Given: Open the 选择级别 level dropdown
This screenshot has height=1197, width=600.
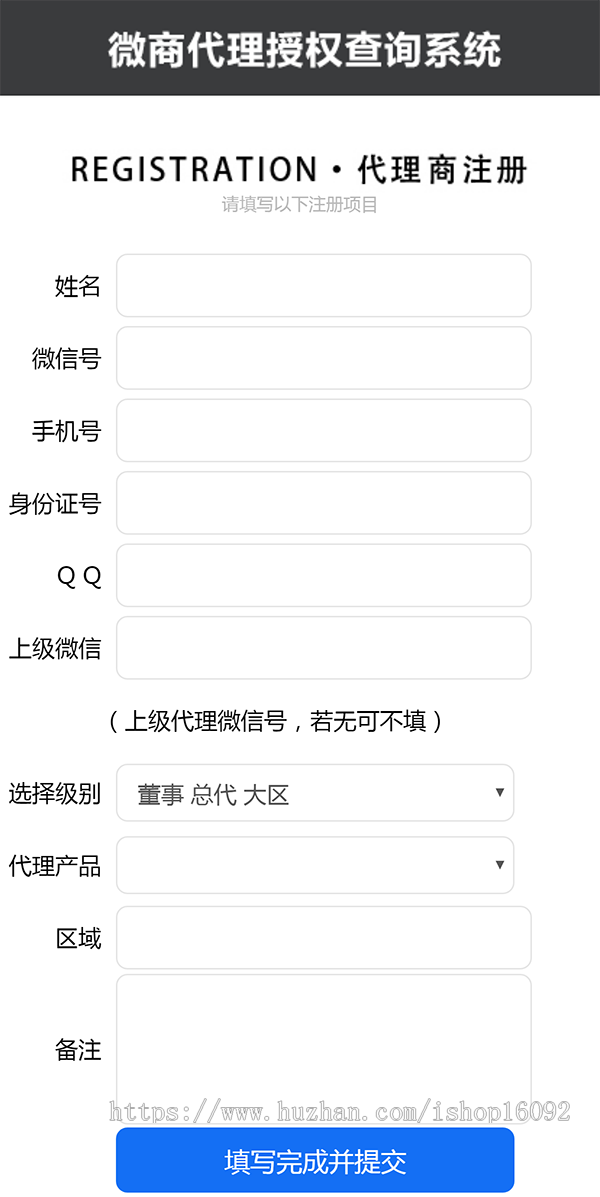Looking at the screenshot, I should [315, 794].
